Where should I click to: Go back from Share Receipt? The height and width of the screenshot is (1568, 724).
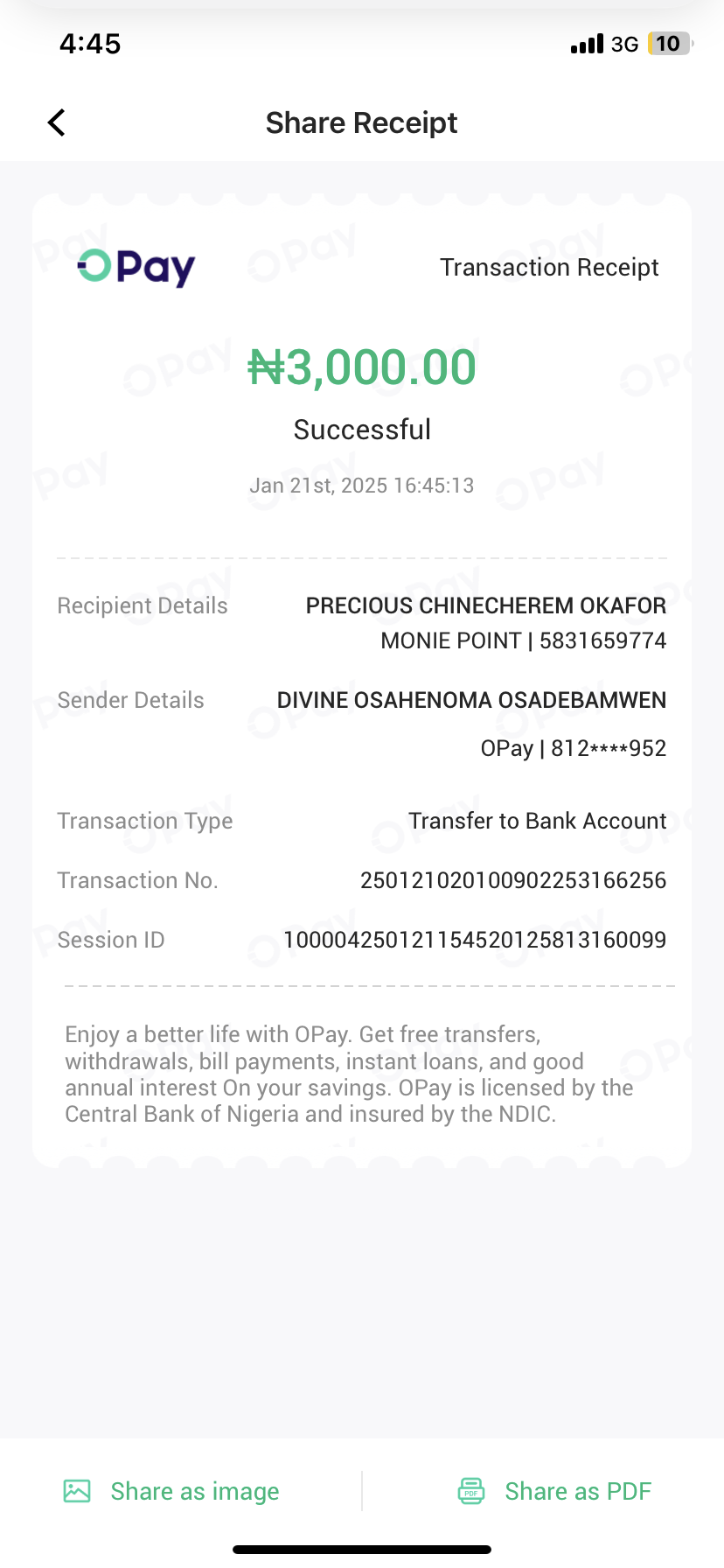pyautogui.click(x=57, y=122)
